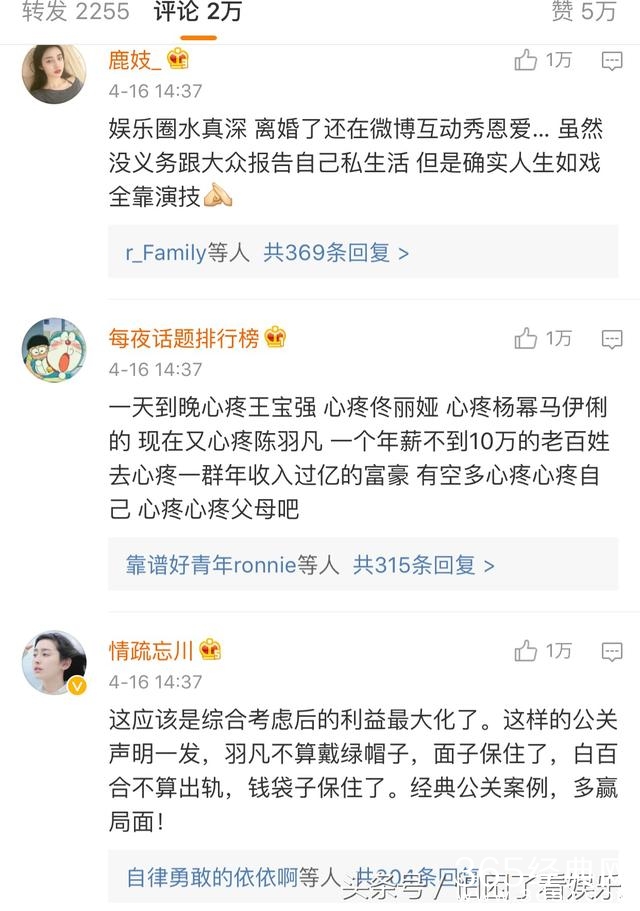Reply to 情疏忘川's comment
The height and width of the screenshot is (911, 640).
coord(612,652)
